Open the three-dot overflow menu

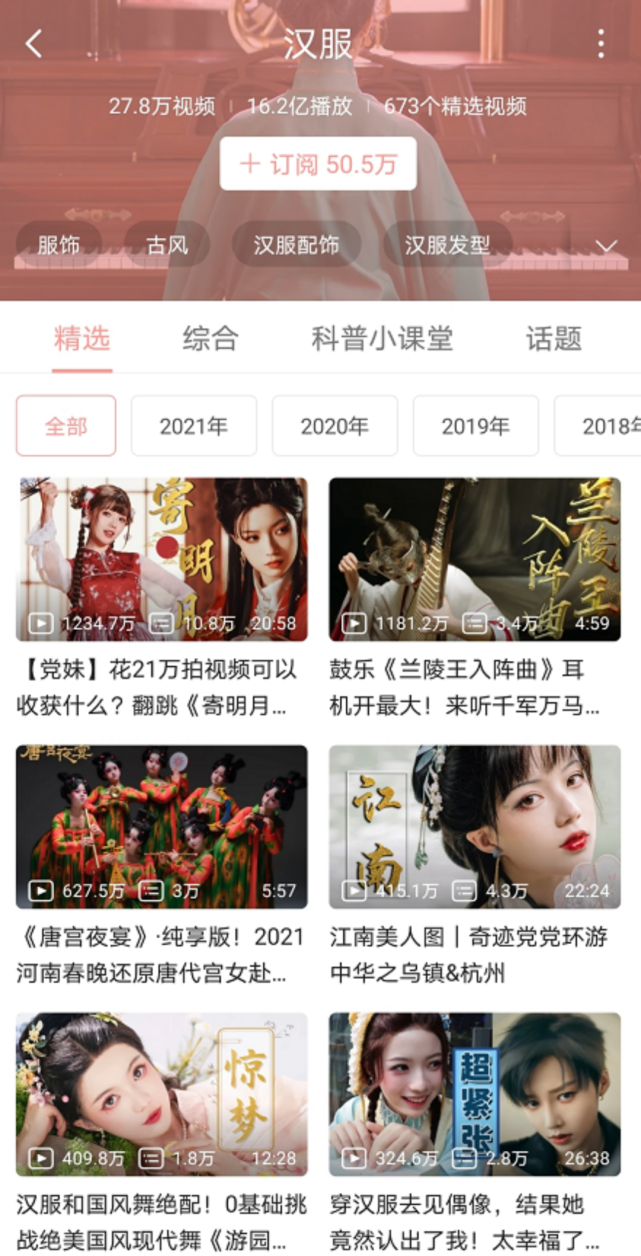pos(600,44)
